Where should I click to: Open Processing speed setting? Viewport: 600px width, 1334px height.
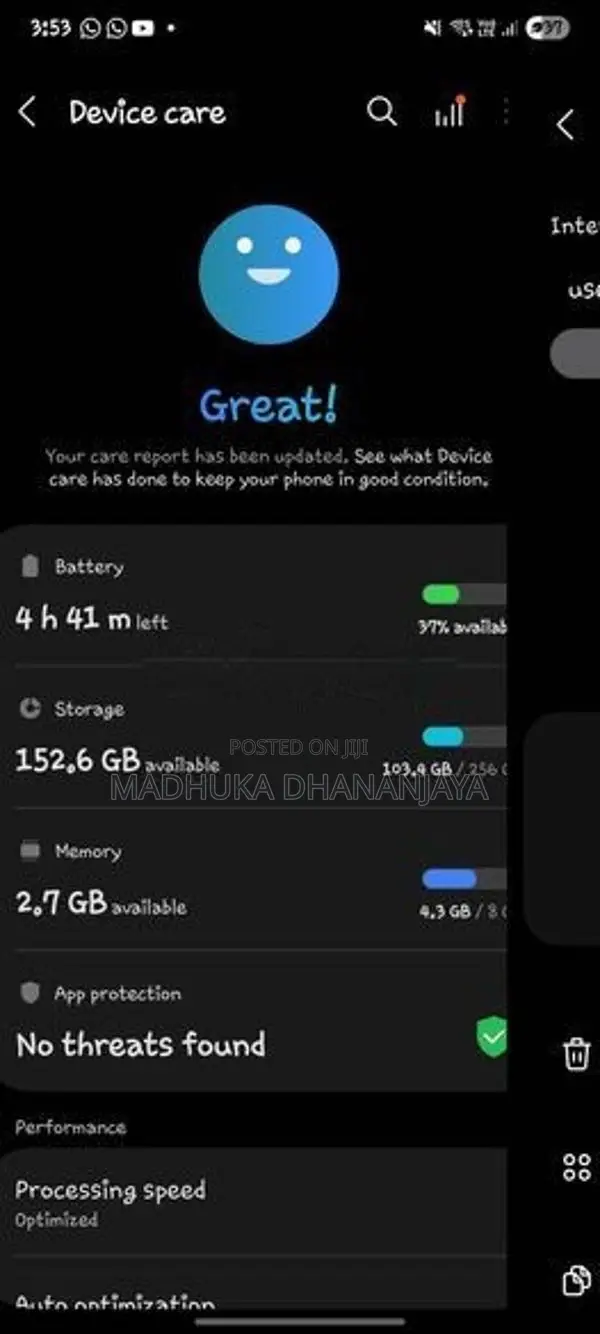pyautogui.click(x=254, y=1202)
